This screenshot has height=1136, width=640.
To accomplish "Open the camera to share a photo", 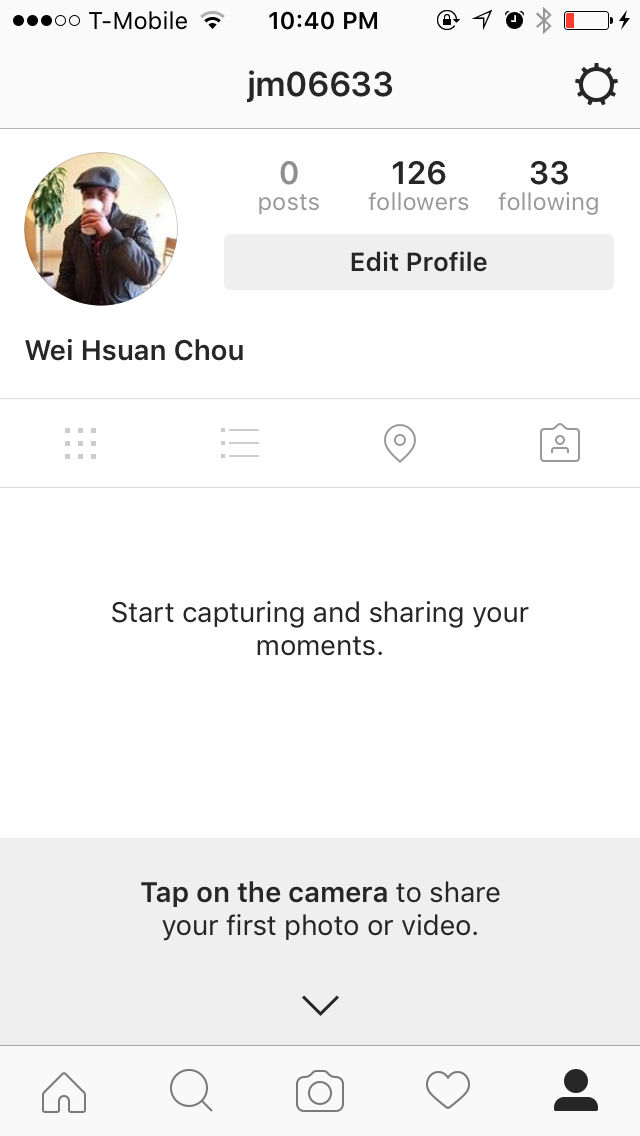I will point(320,1091).
